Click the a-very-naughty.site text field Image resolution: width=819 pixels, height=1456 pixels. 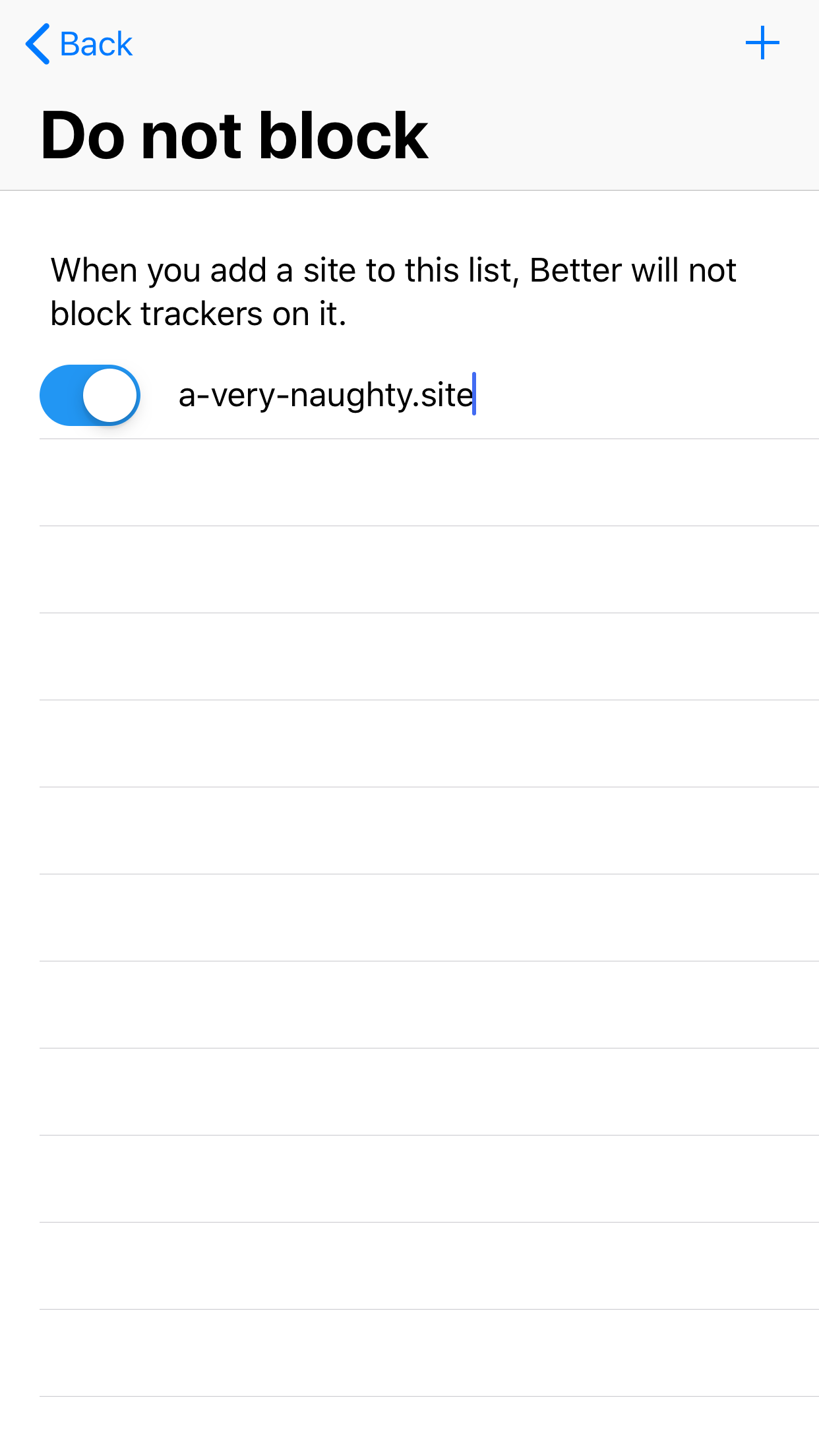pyautogui.click(x=326, y=394)
